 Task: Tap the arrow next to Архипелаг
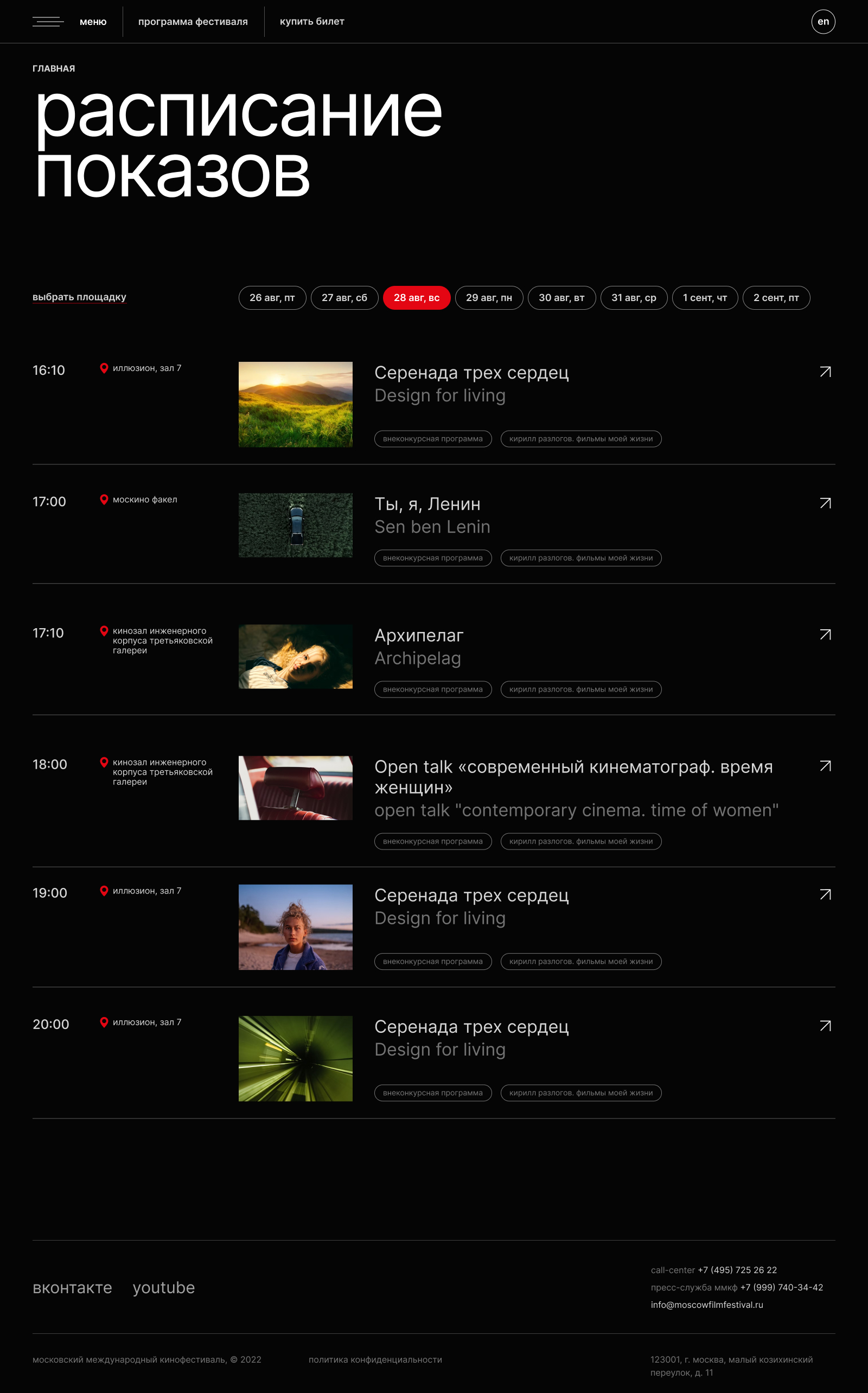[x=825, y=635]
